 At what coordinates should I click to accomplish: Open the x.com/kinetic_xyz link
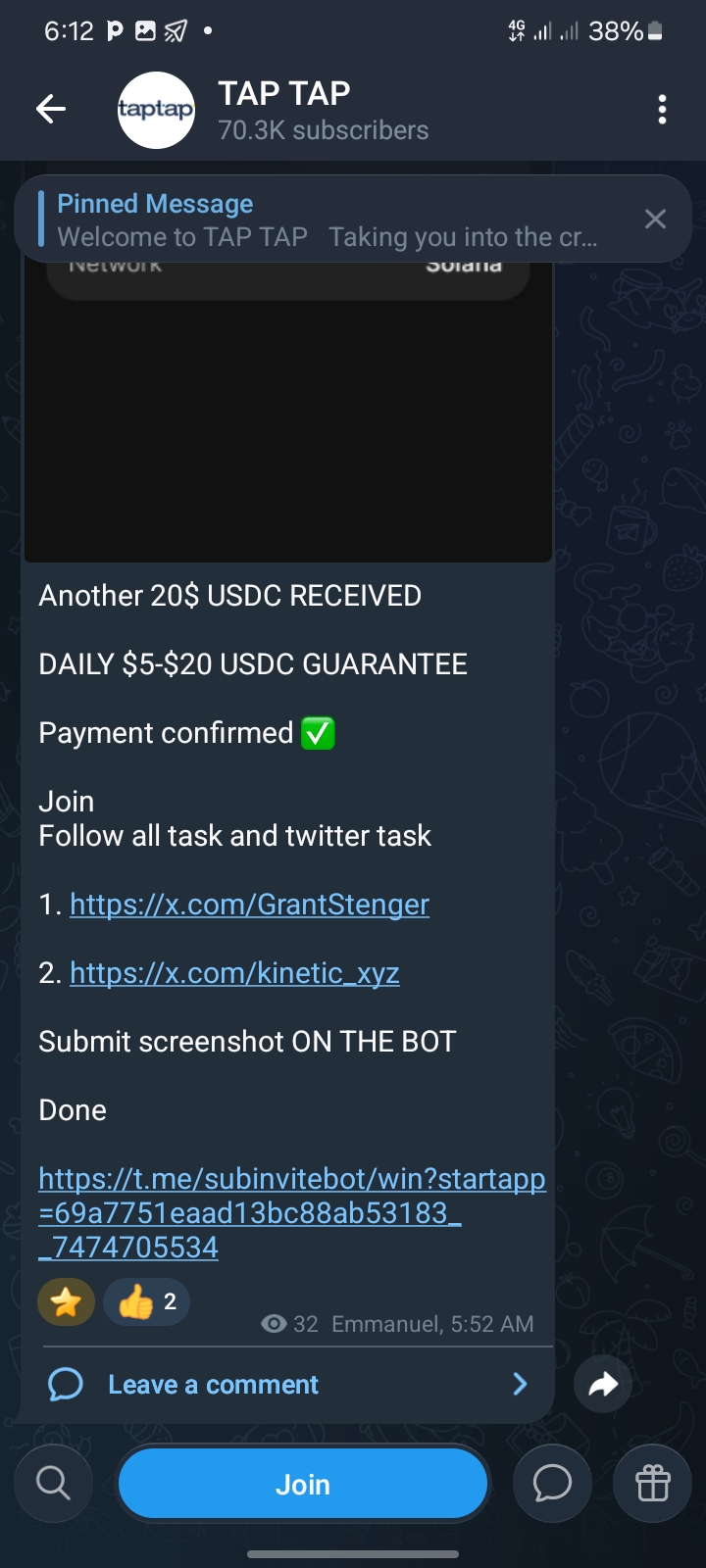point(234,973)
